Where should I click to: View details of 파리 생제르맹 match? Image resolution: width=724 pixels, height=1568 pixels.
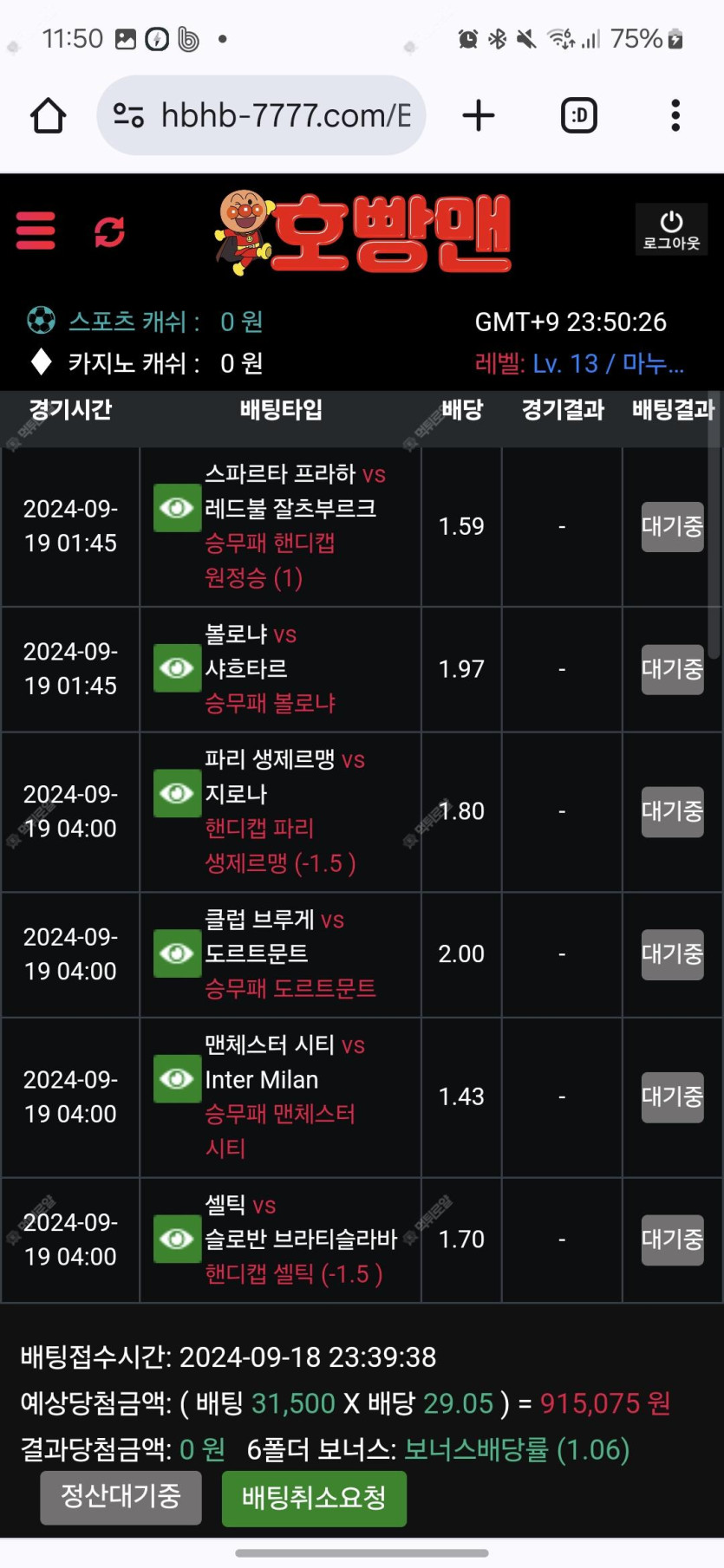coord(177,793)
